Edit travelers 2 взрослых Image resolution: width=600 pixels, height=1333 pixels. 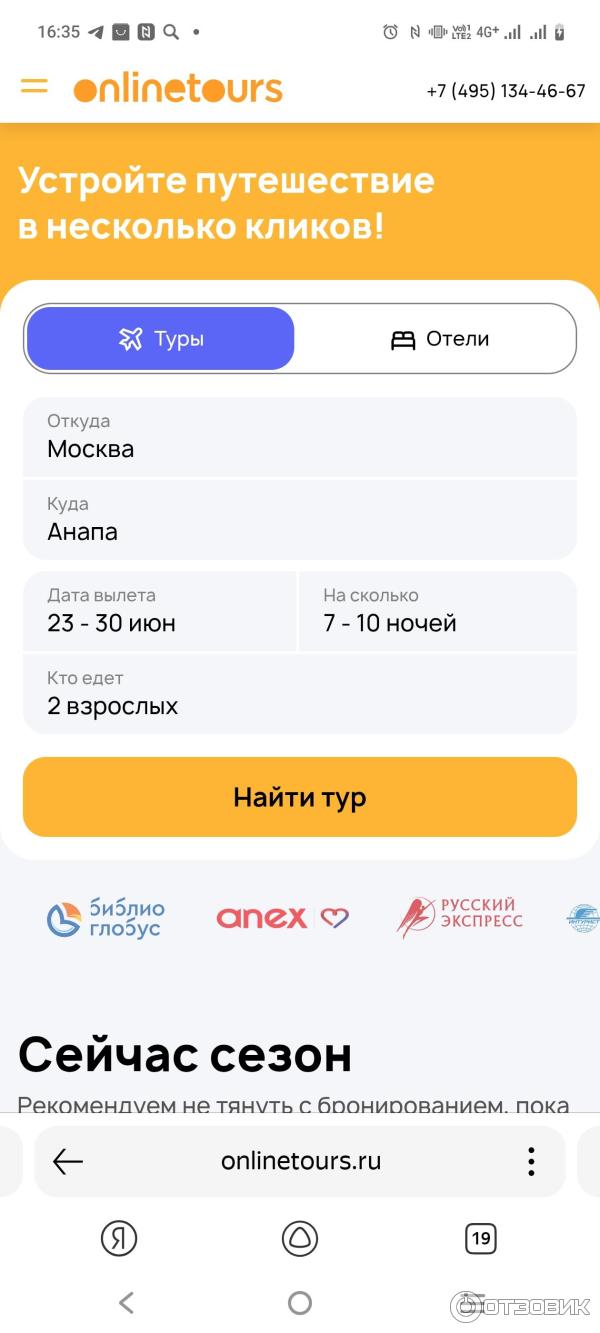click(x=300, y=694)
